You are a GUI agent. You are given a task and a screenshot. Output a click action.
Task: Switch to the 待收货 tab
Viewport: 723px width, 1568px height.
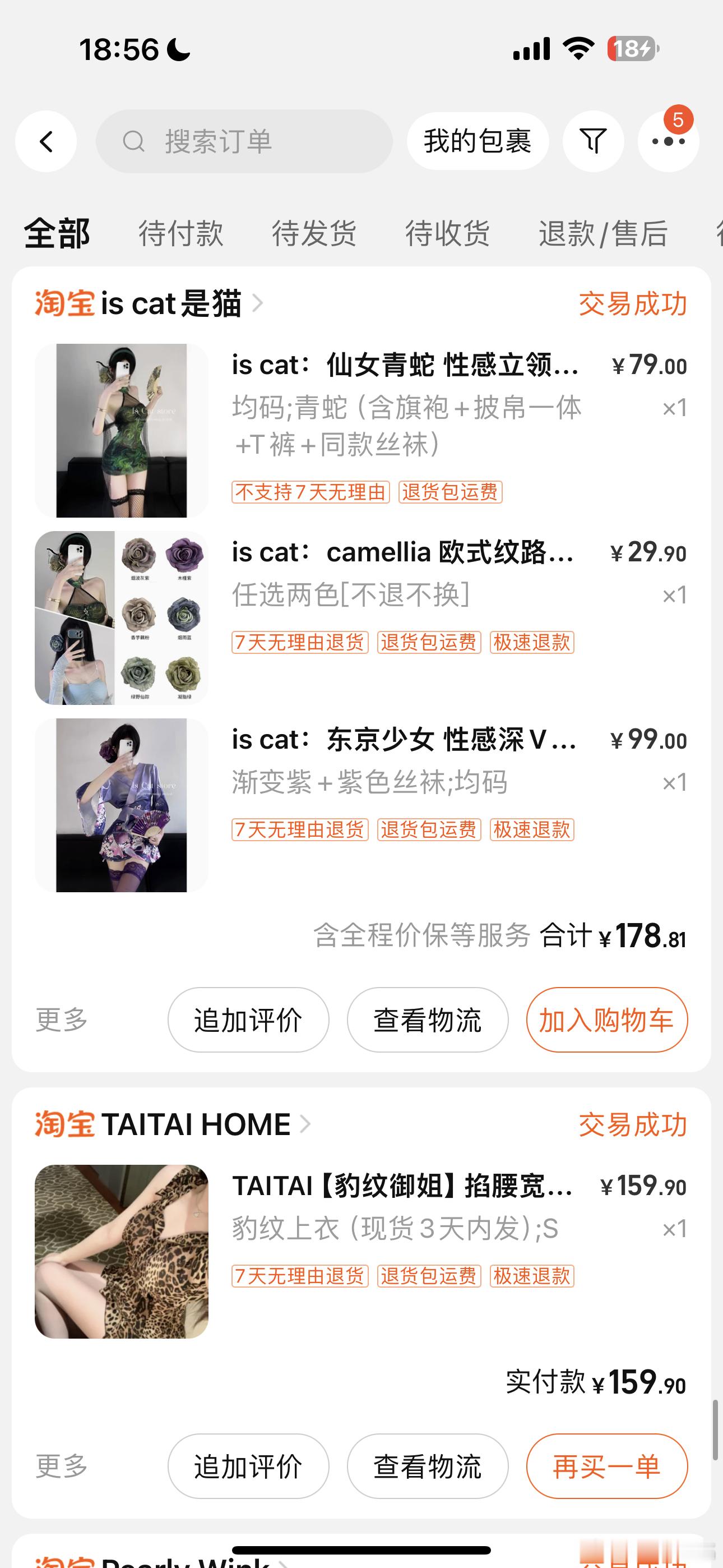[x=448, y=233]
